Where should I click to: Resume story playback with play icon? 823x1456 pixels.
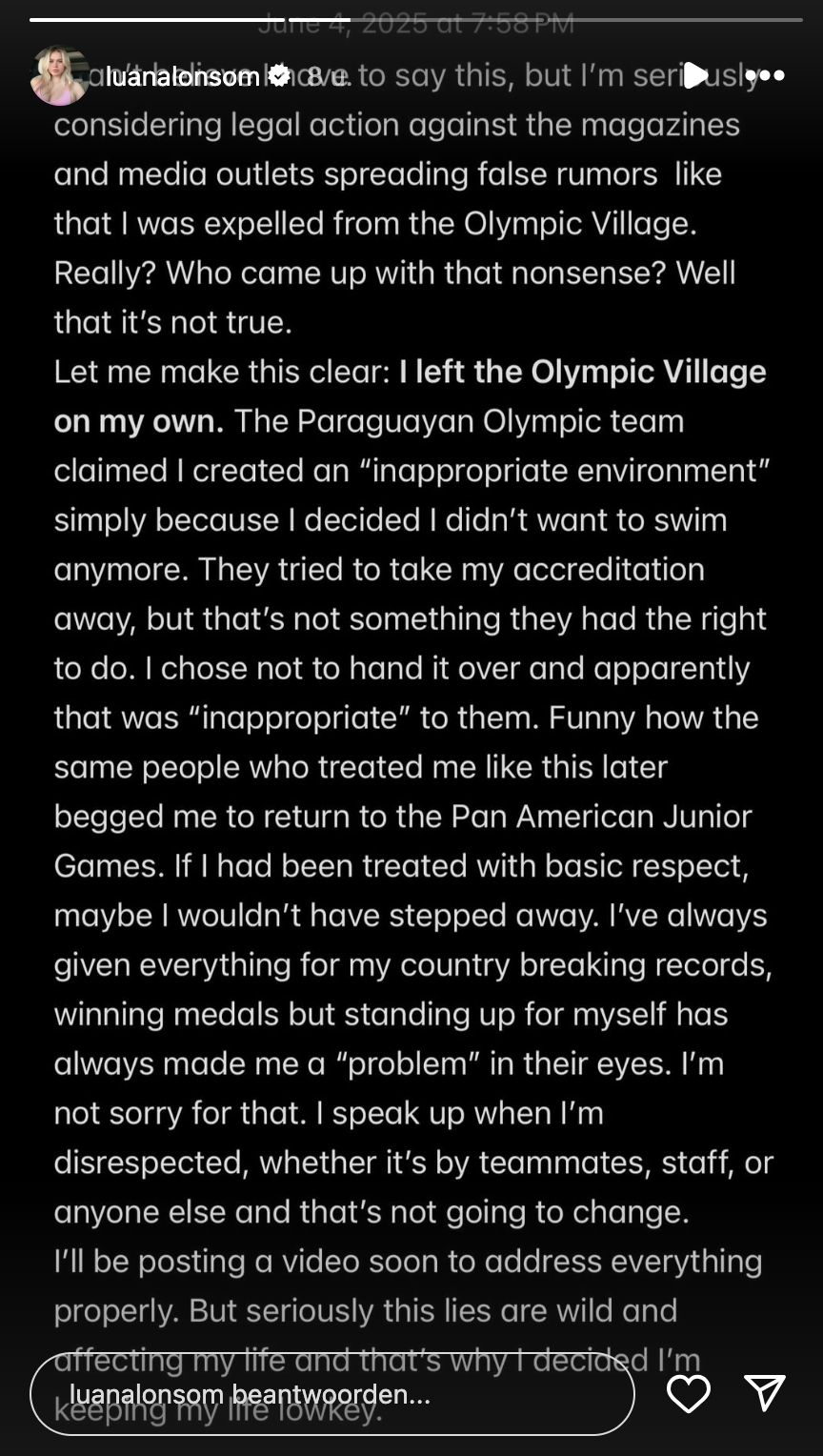coord(696,75)
